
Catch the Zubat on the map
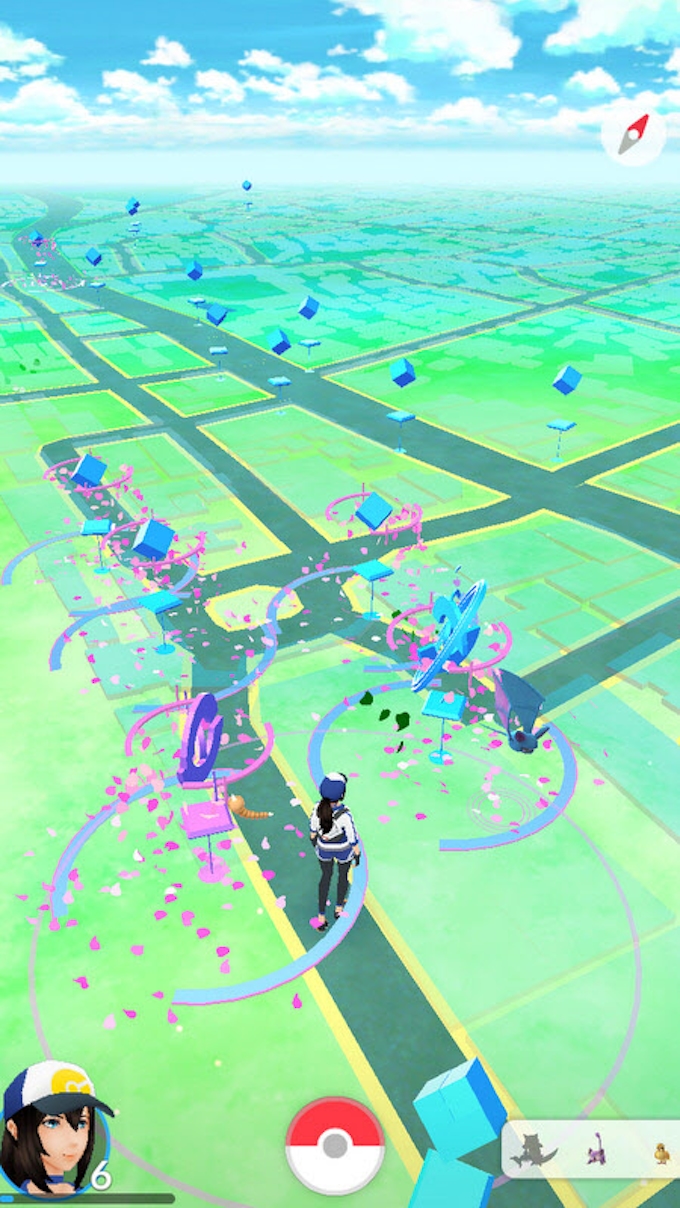tap(520, 711)
